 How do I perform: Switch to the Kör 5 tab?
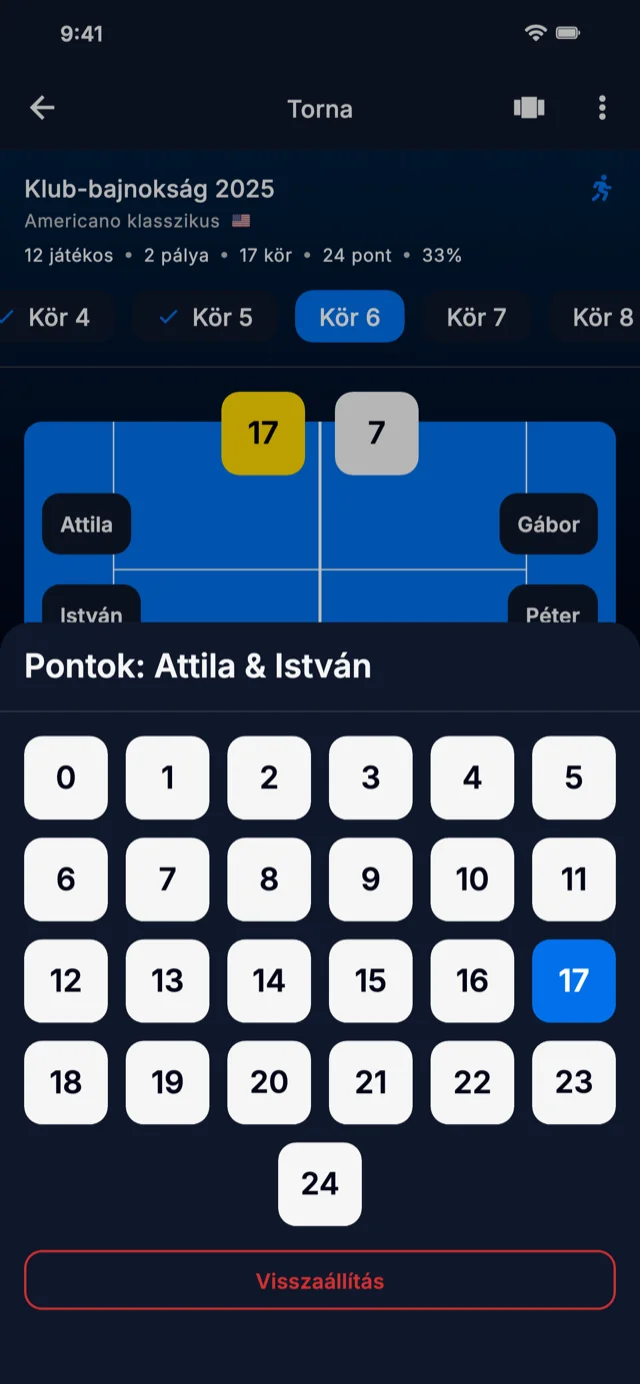[207, 317]
